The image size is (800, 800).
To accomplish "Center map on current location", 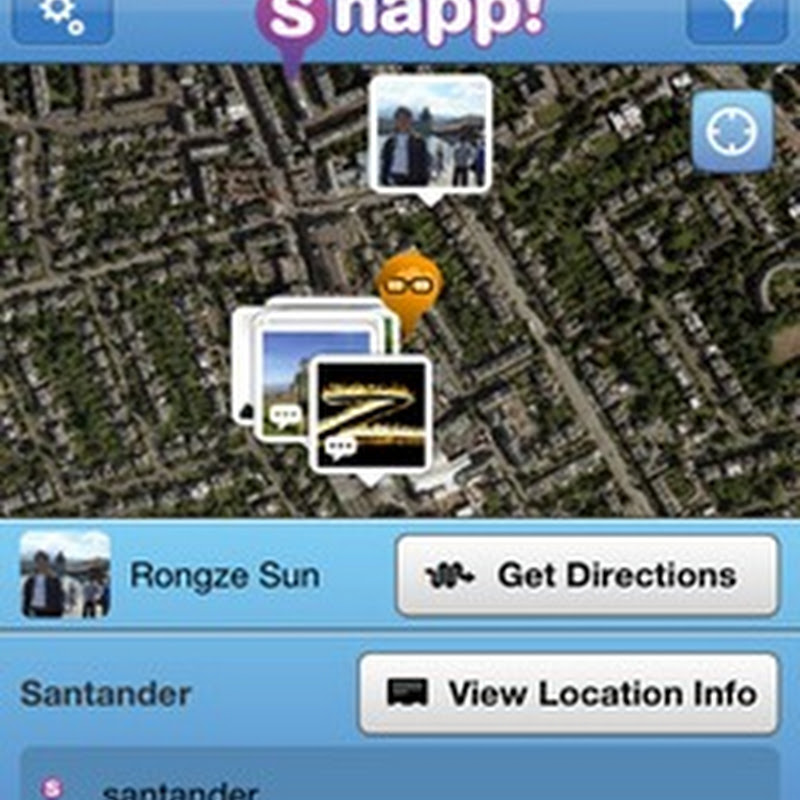I will (x=732, y=132).
